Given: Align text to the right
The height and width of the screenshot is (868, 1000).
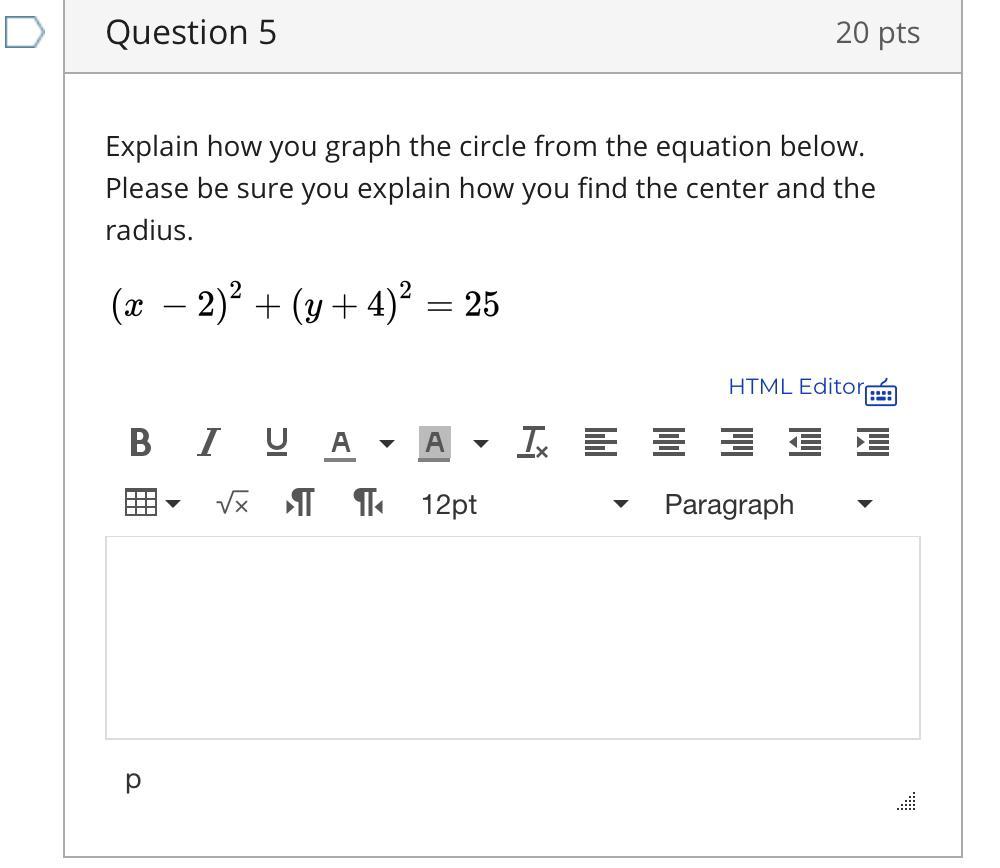Looking at the screenshot, I should [737, 442].
